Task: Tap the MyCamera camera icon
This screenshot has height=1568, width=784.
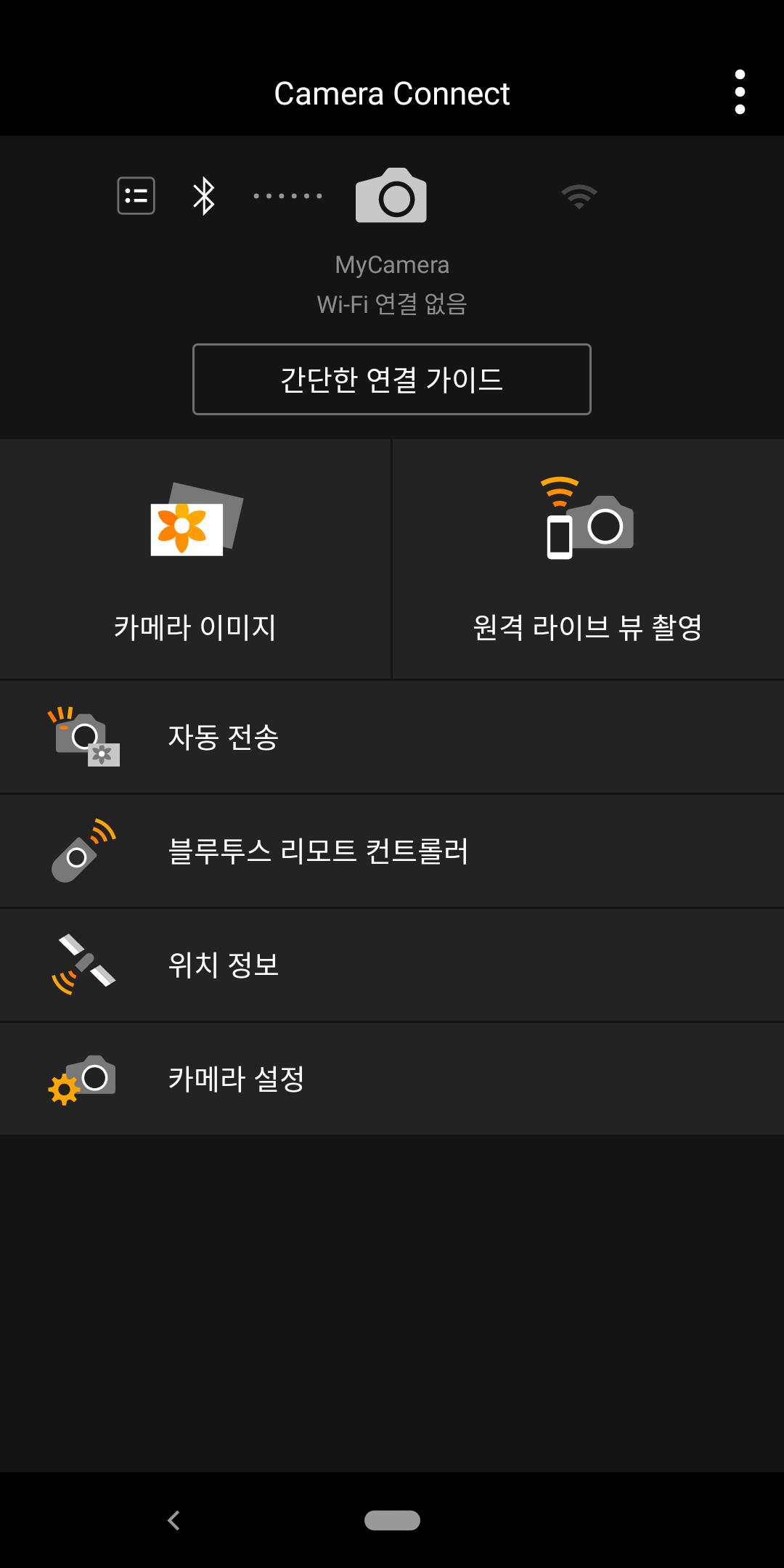Action: (391, 195)
